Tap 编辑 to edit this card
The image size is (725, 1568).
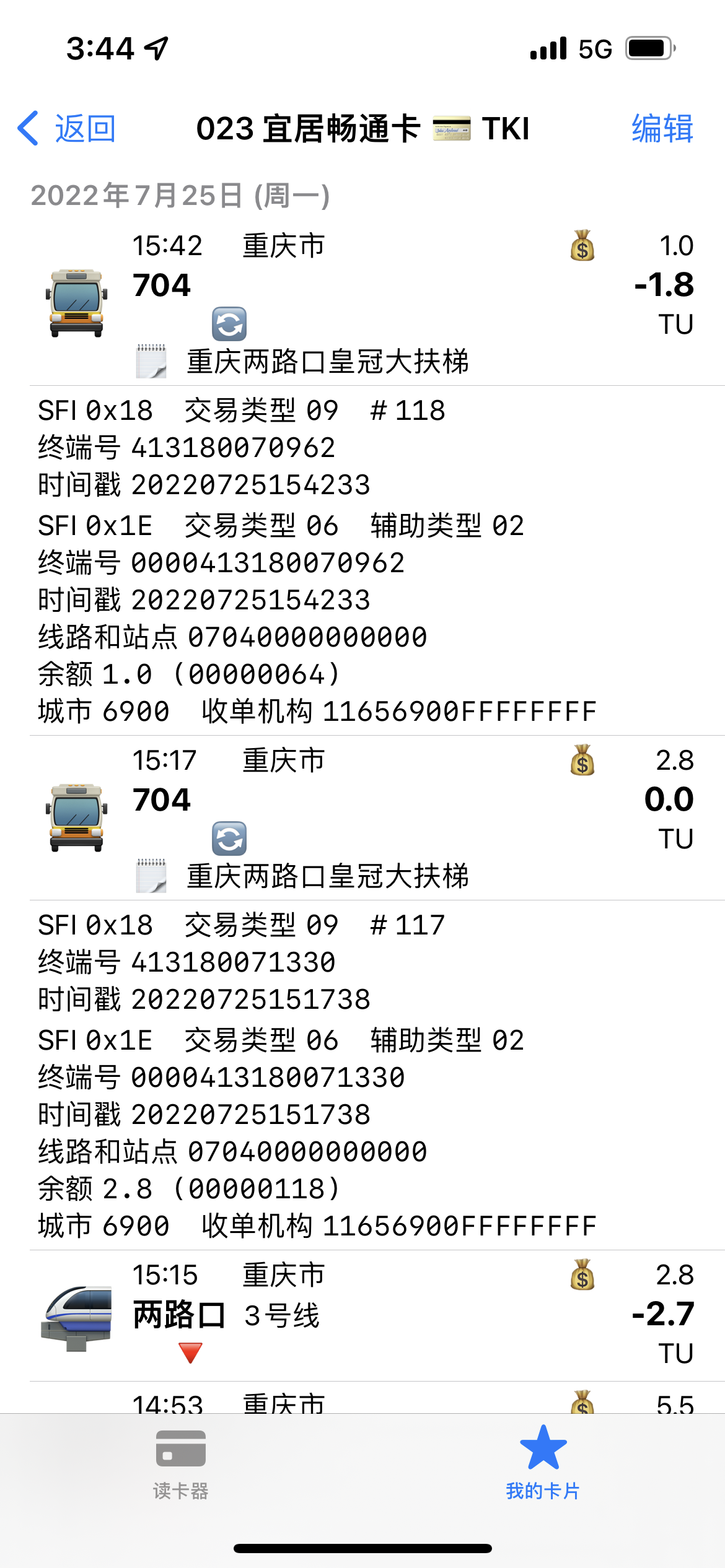(x=662, y=129)
